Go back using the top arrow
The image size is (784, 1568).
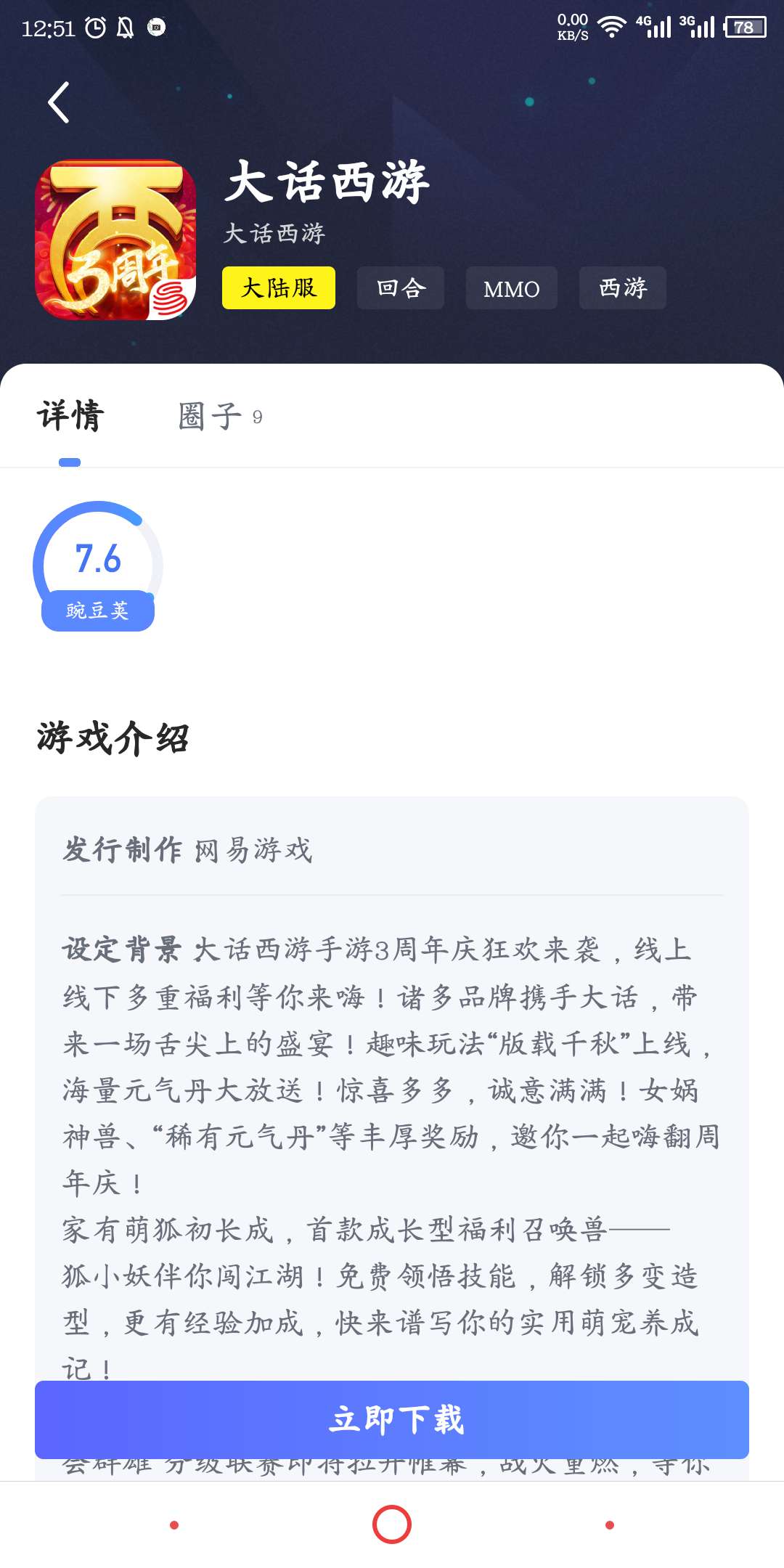59,102
